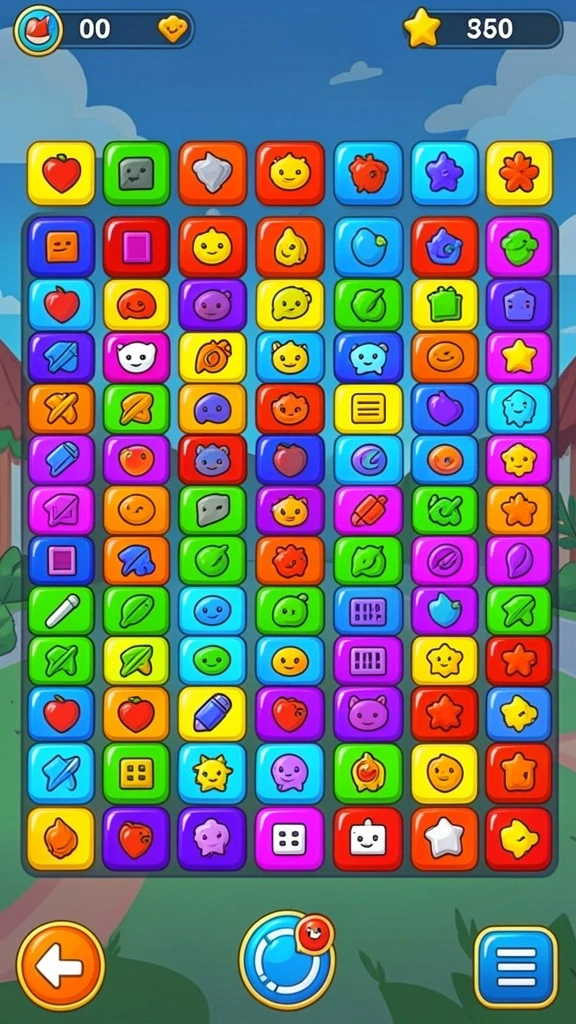
Task: Select the green gift box on yellow tile
Action: coord(445,304)
